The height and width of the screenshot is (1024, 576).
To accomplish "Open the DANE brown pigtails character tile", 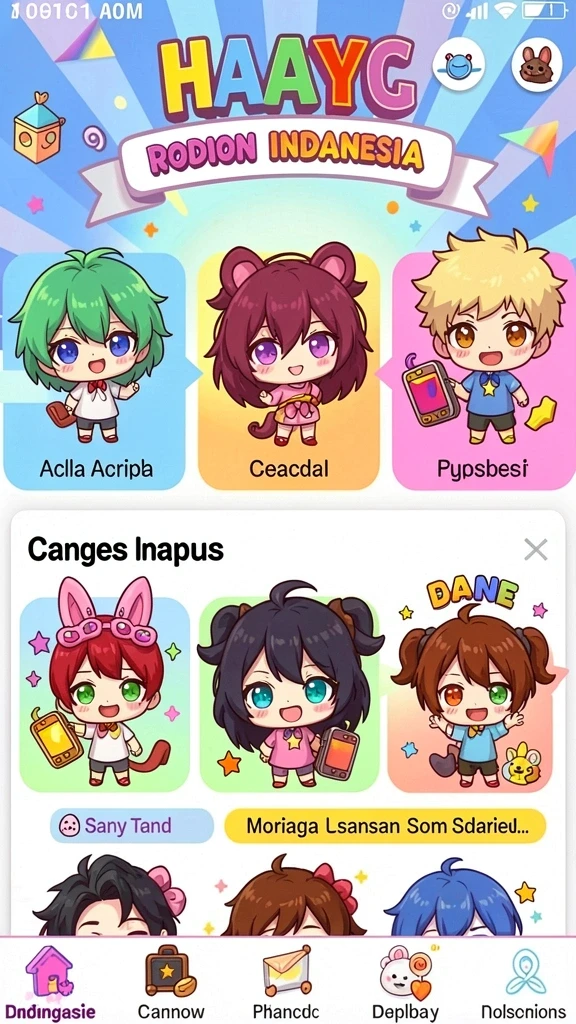I will [473, 694].
